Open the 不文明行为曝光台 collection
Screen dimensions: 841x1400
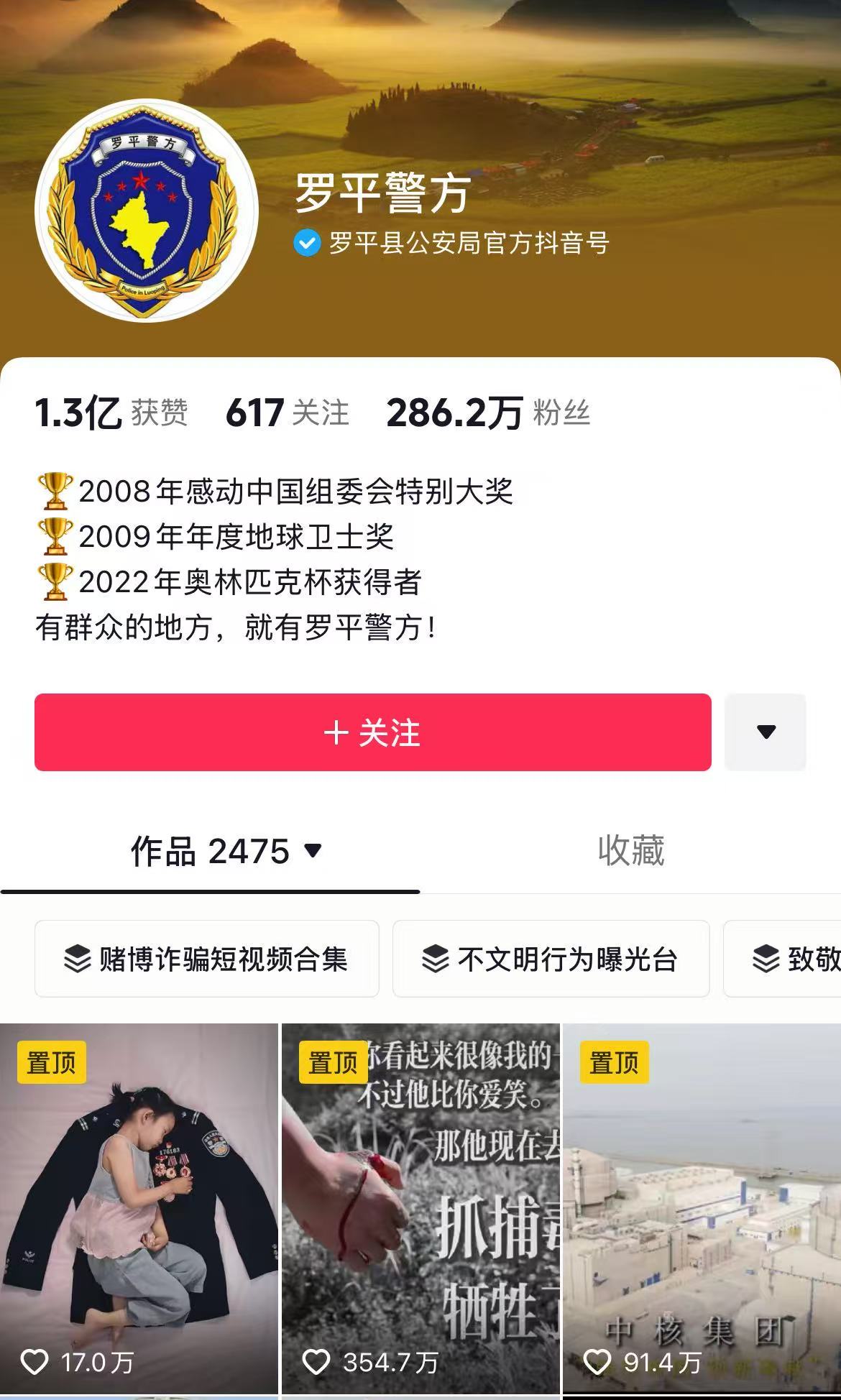tap(551, 959)
